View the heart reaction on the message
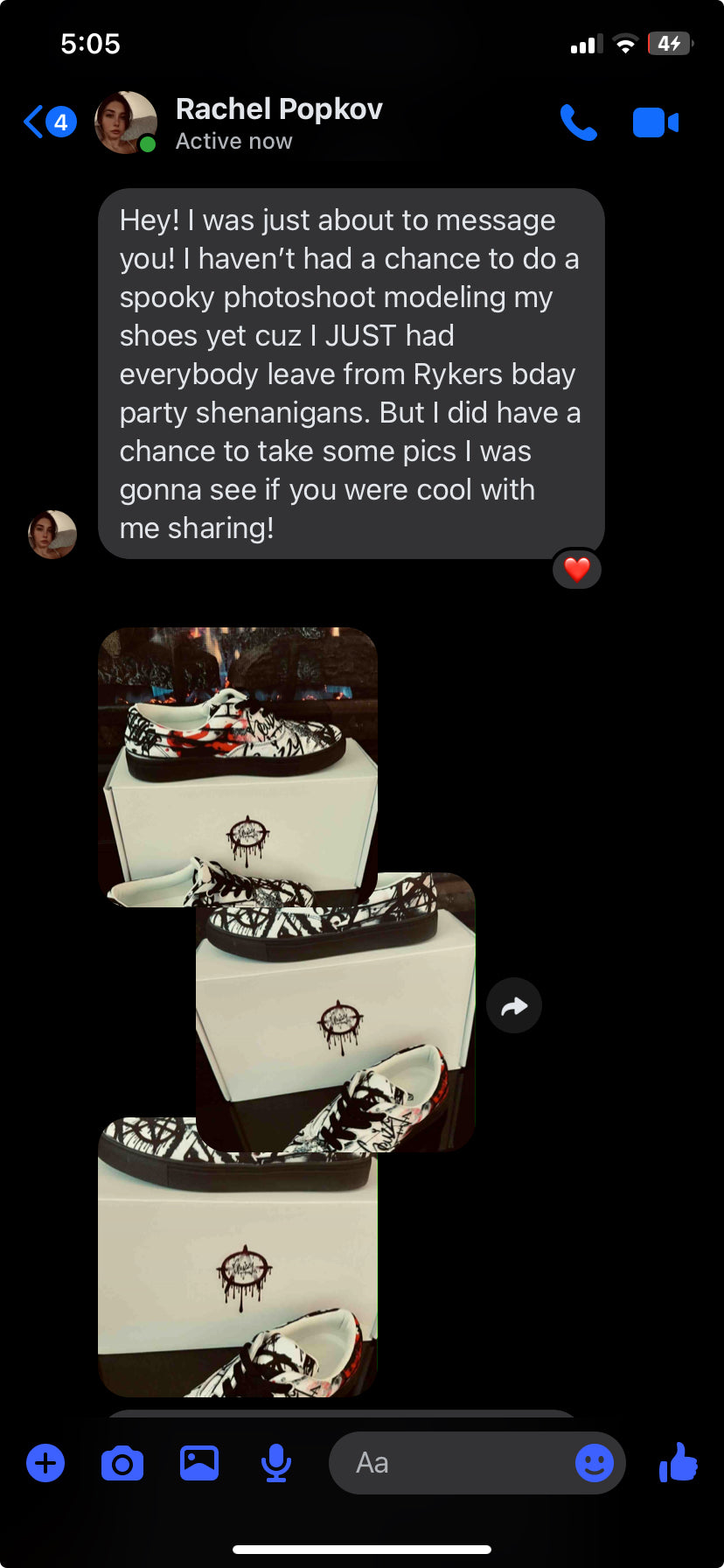The width and height of the screenshot is (724, 1568). click(x=577, y=570)
